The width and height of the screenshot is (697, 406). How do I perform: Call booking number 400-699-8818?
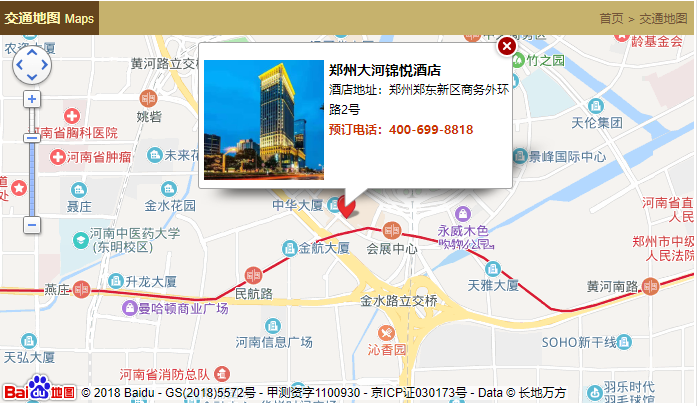pos(431,130)
